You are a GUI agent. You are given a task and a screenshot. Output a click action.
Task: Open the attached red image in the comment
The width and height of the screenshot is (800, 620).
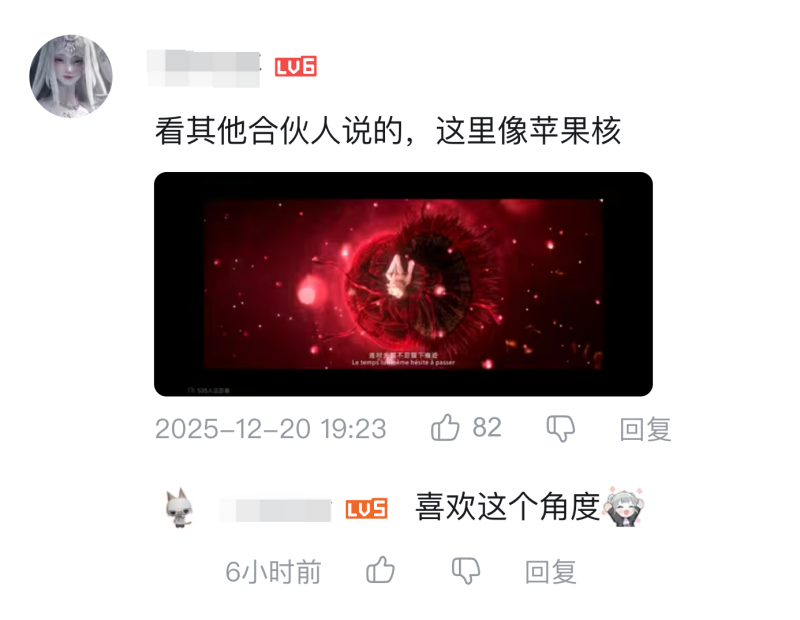tap(403, 284)
